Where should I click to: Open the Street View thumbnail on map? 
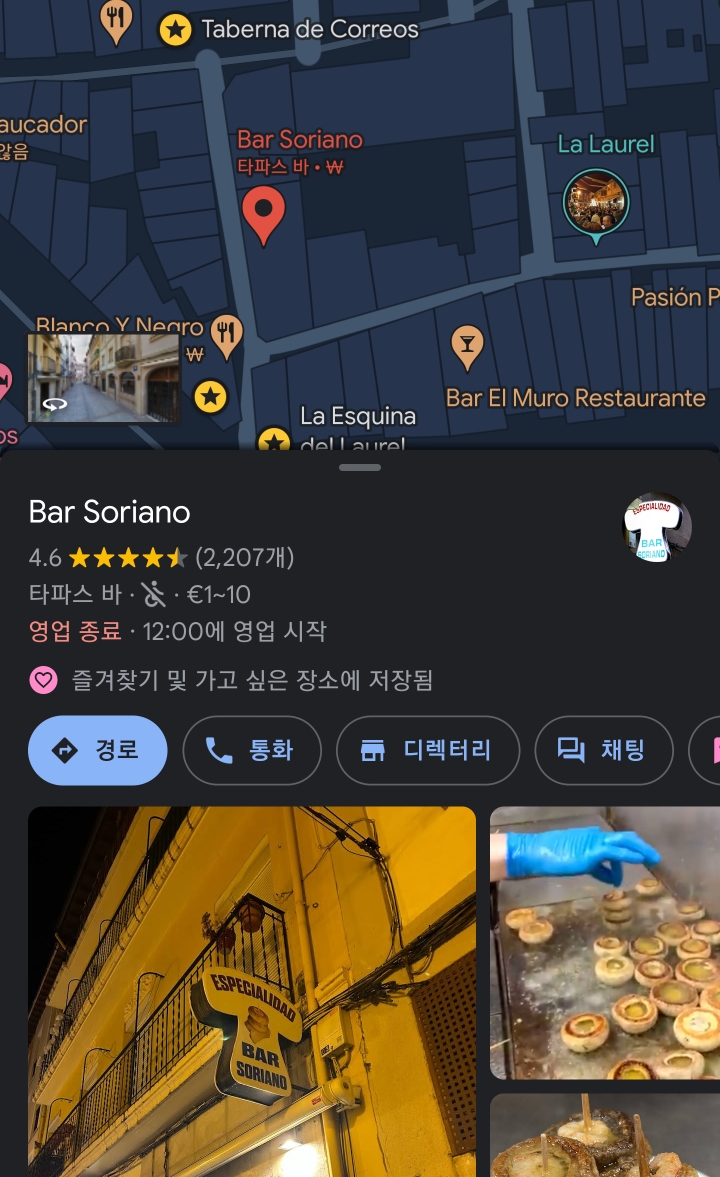(104, 378)
